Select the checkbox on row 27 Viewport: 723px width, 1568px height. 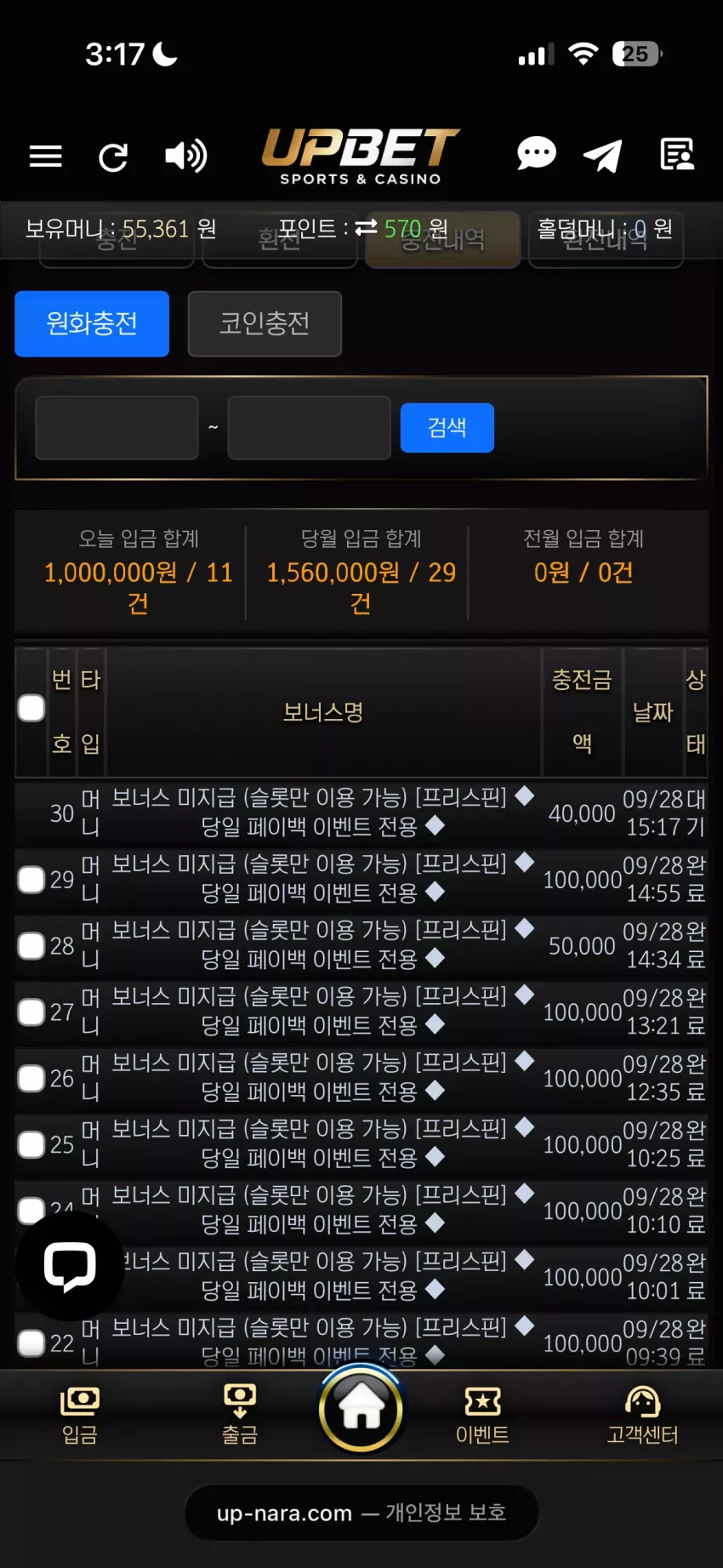(31, 1012)
